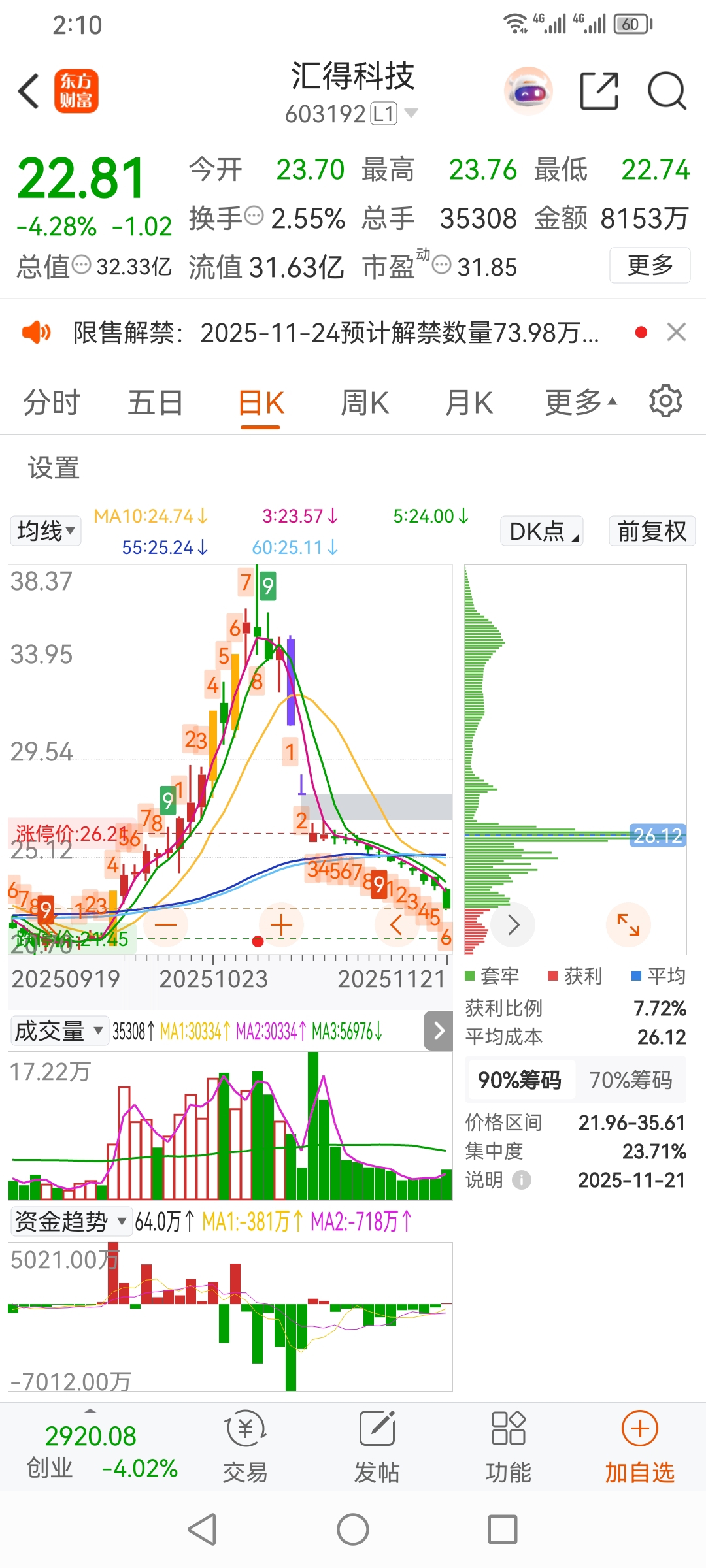The width and height of the screenshot is (706, 1568).
Task: Open the 成交量 indicator dropdown
Action: [59, 1031]
